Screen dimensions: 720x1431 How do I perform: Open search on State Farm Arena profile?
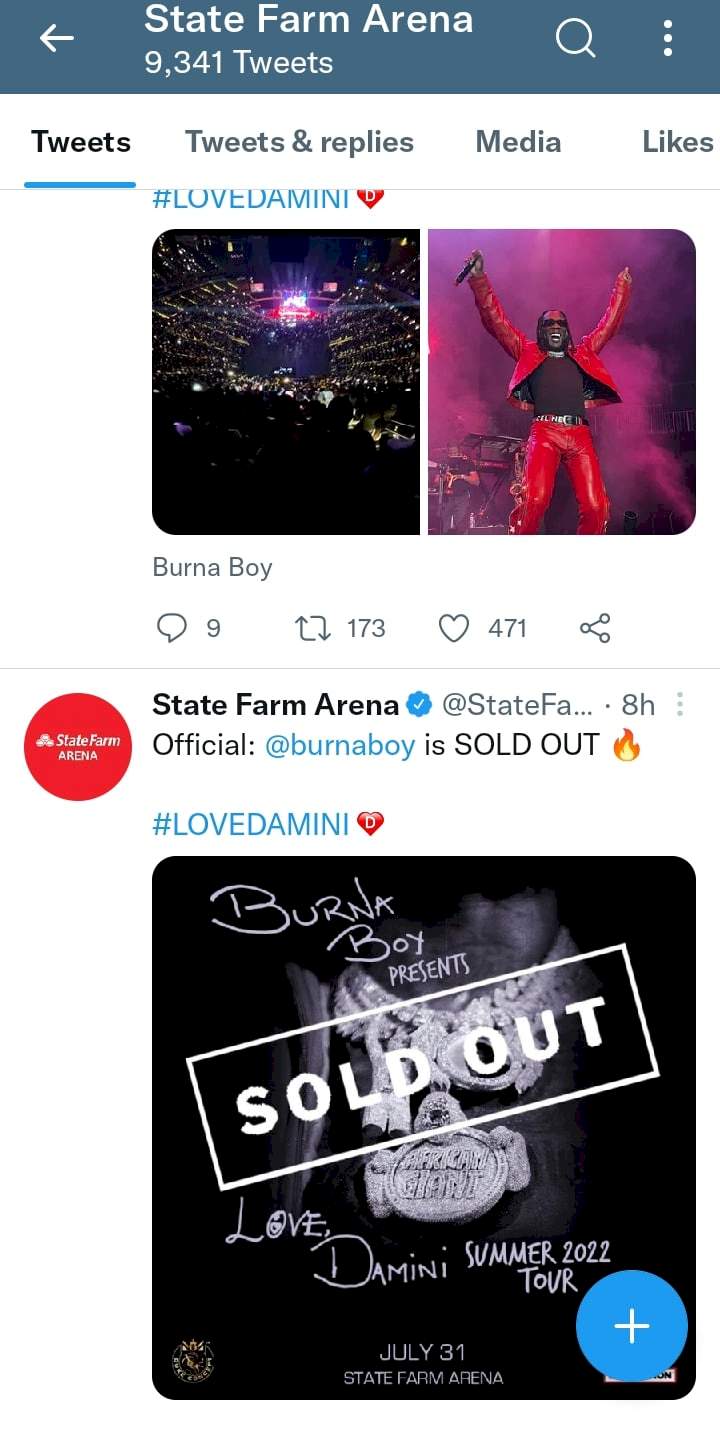(575, 39)
